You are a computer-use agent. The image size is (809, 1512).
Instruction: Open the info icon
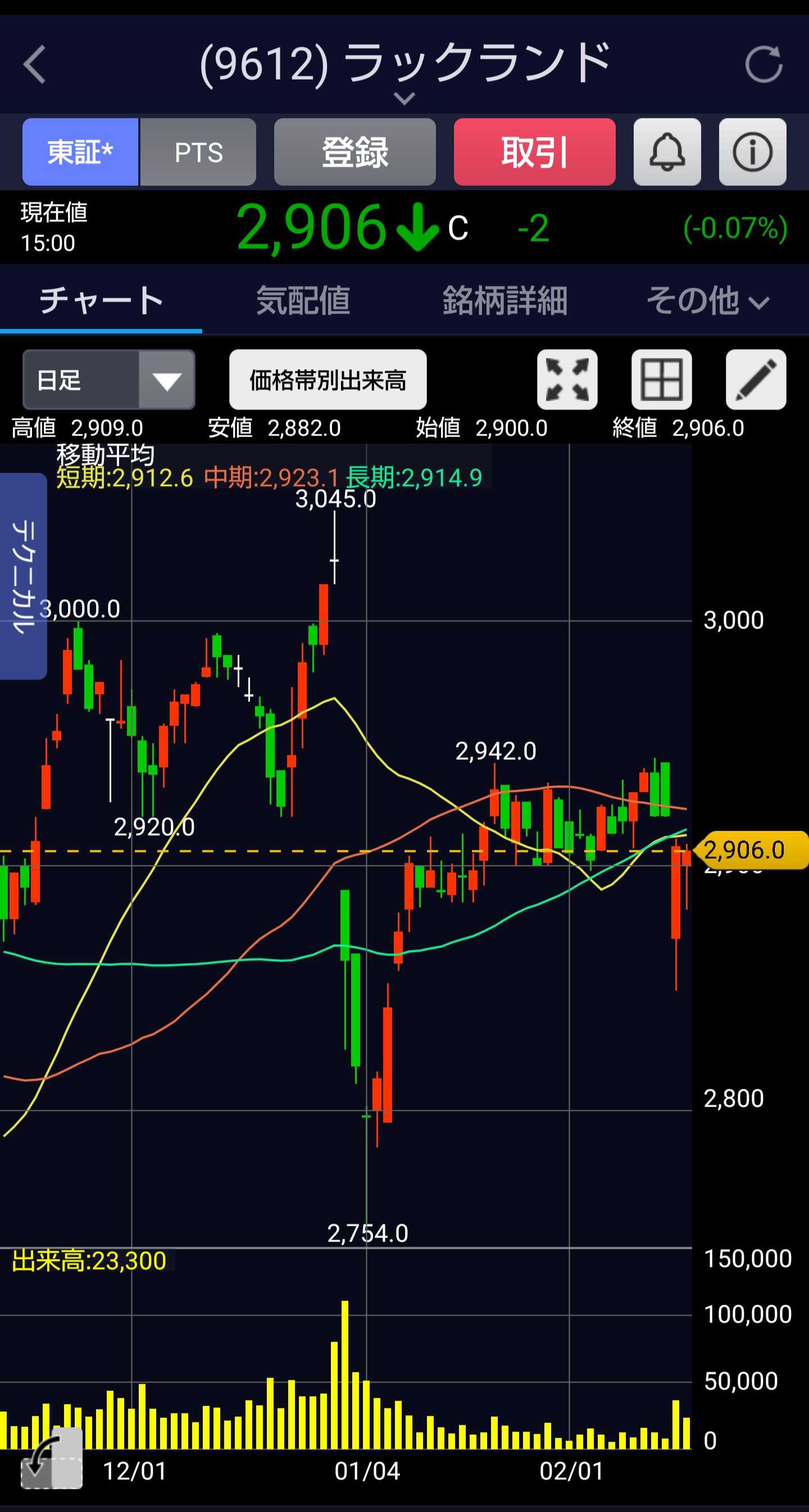click(x=753, y=152)
